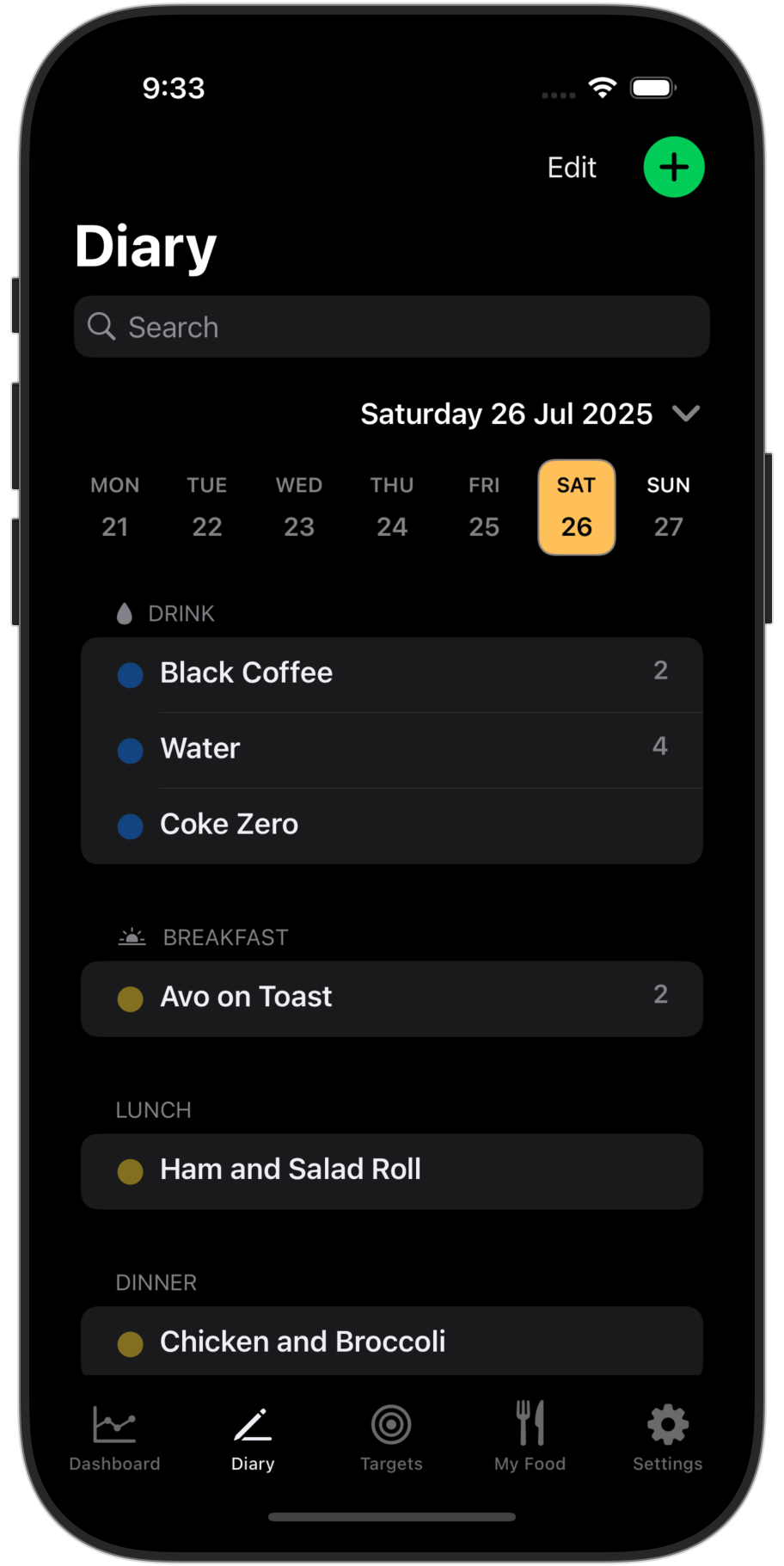Screen dimensions: 784x1566
Task: Switch to the Targets tab
Action: click(391, 1436)
